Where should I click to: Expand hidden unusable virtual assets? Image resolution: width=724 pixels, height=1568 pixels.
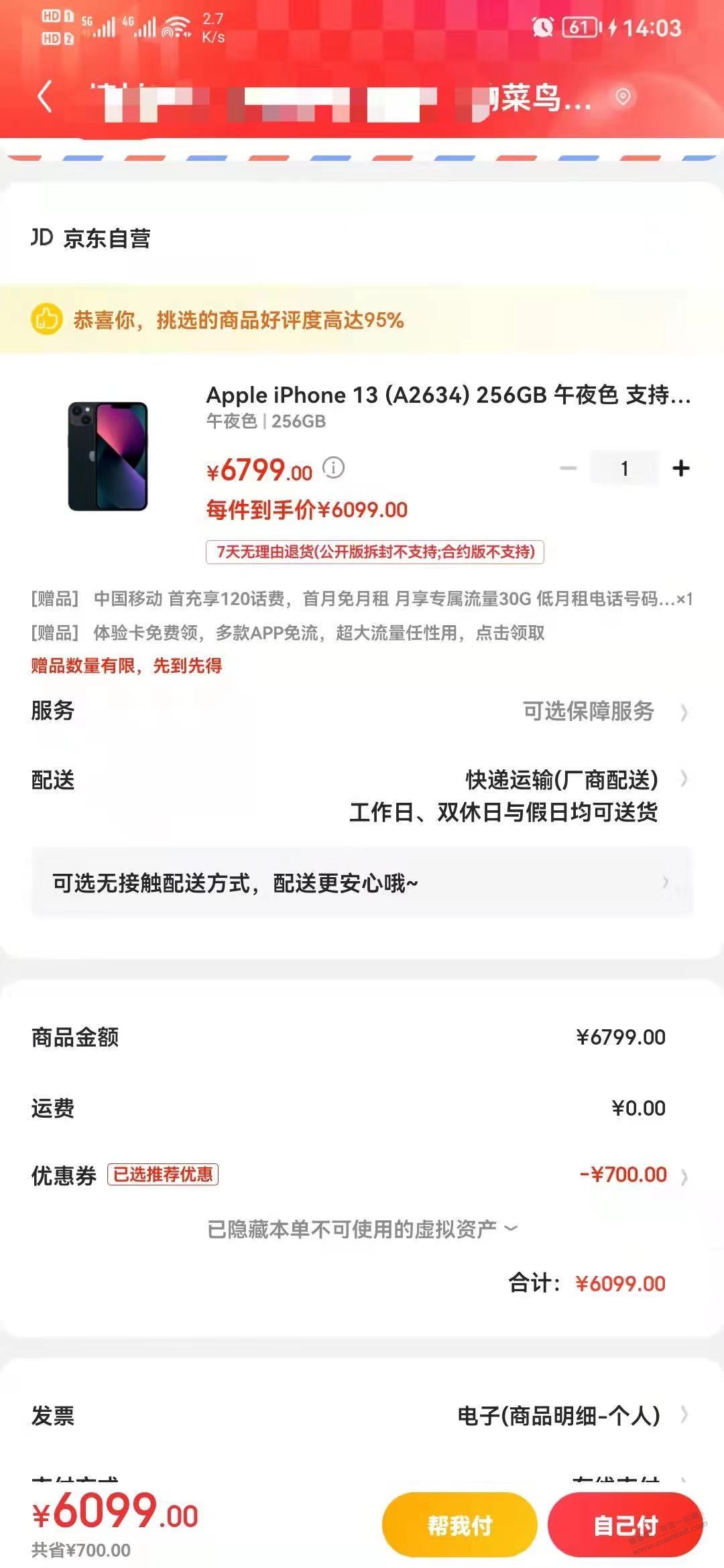(362, 1229)
